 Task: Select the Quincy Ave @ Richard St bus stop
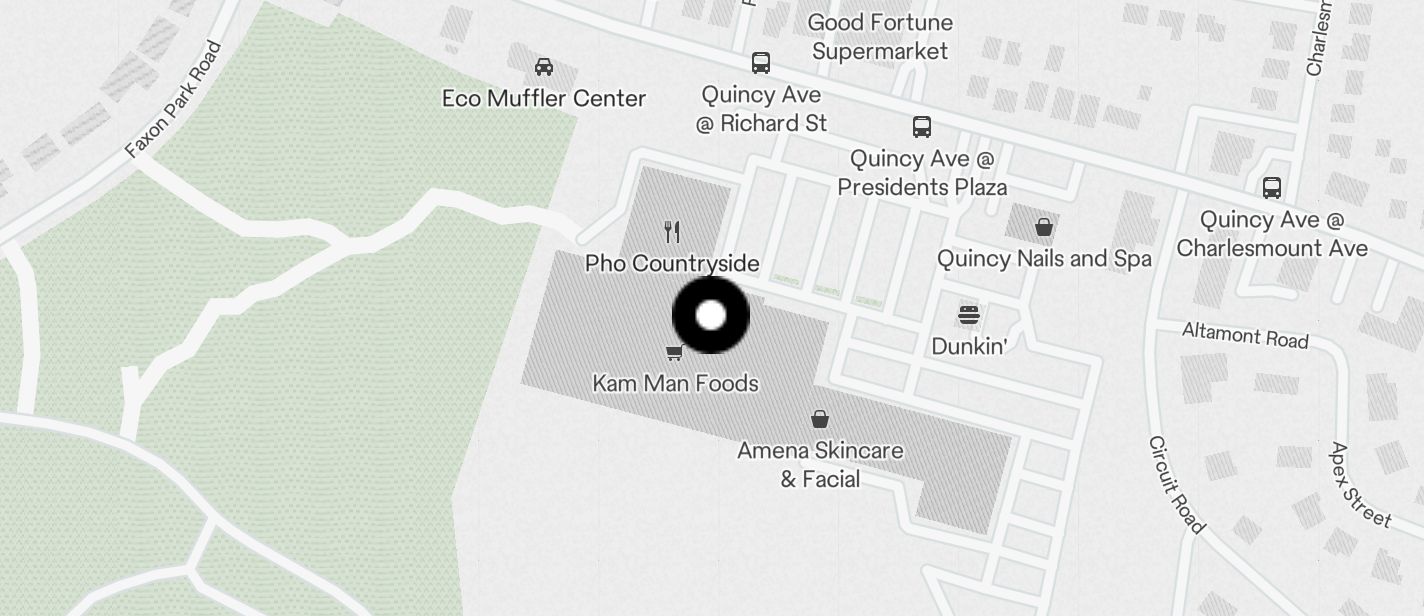[761, 63]
